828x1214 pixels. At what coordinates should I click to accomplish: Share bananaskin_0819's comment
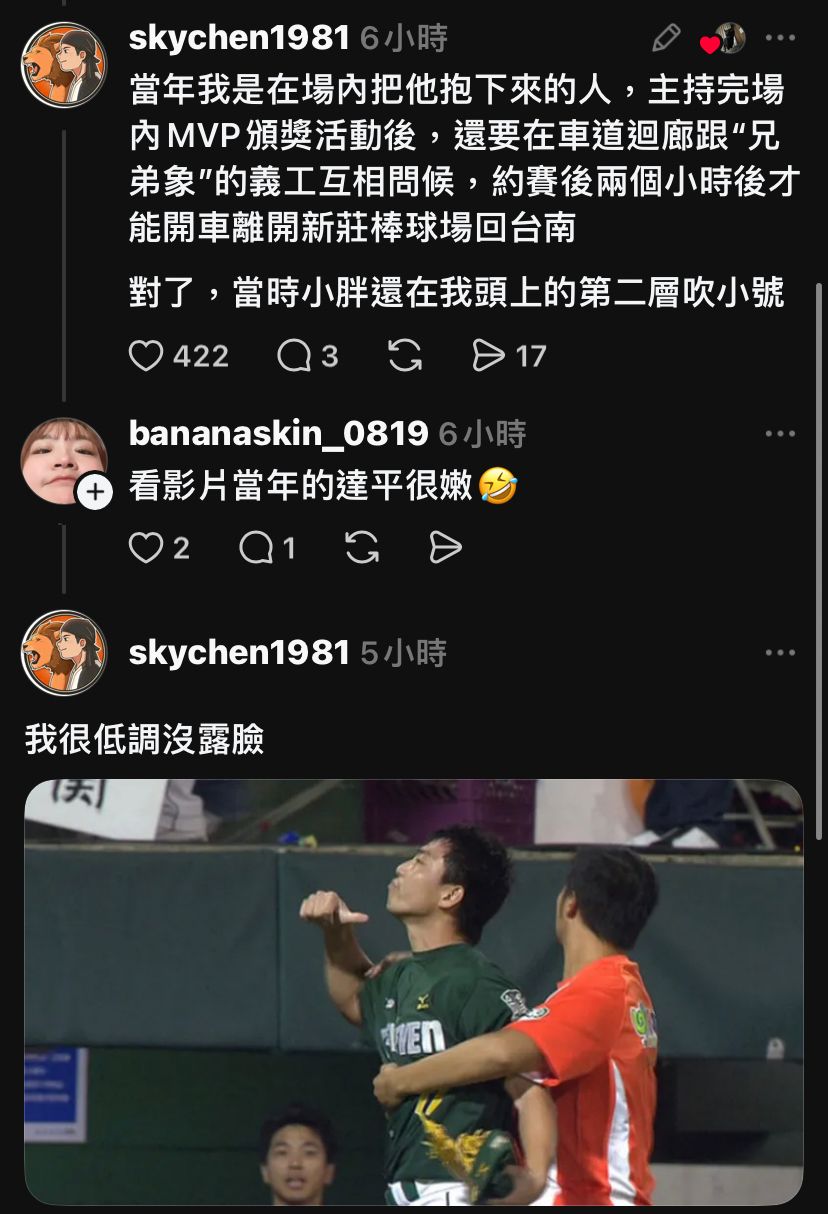tap(445, 548)
